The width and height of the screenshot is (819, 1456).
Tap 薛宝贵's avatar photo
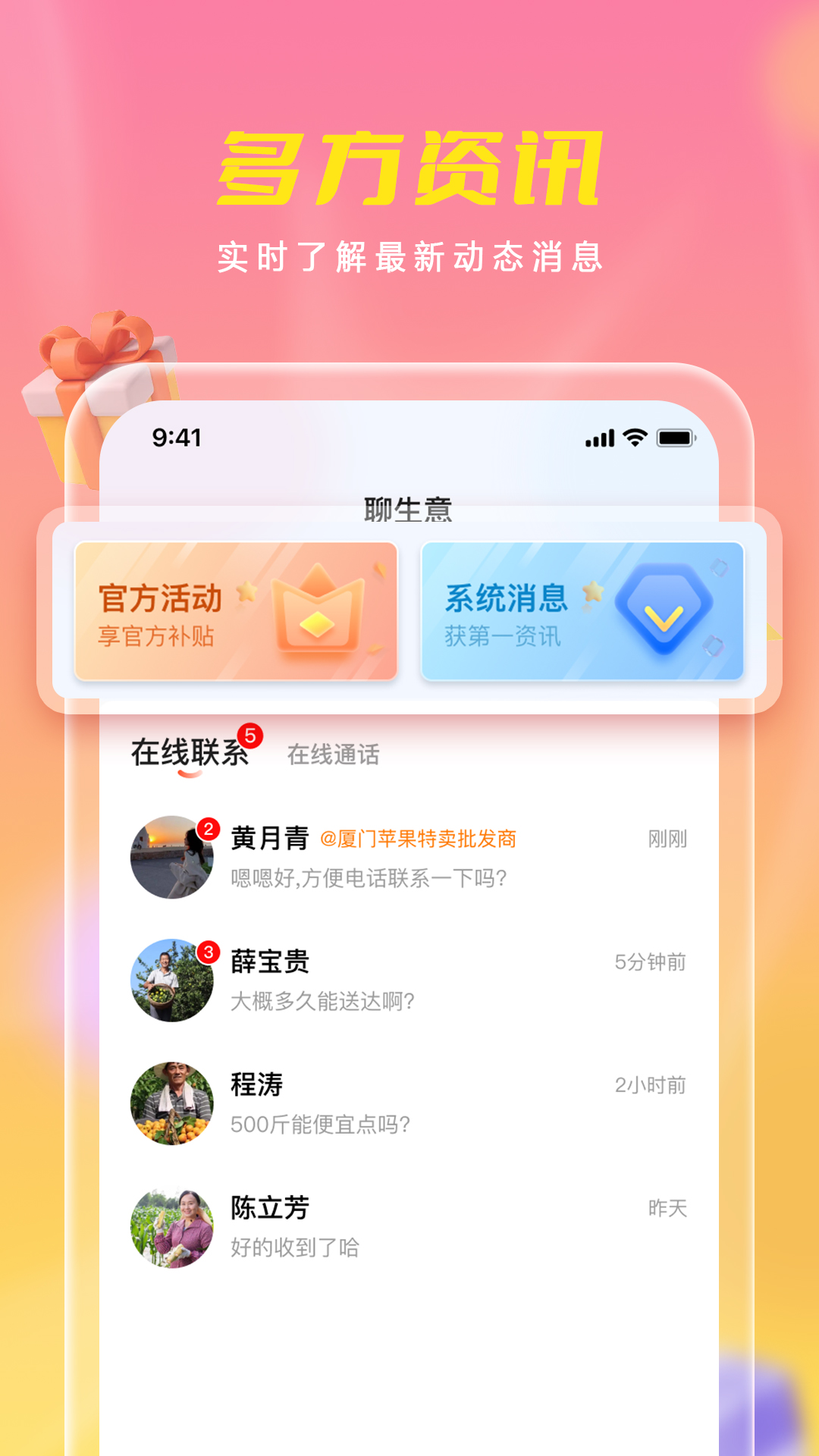[x=171, y=980]
